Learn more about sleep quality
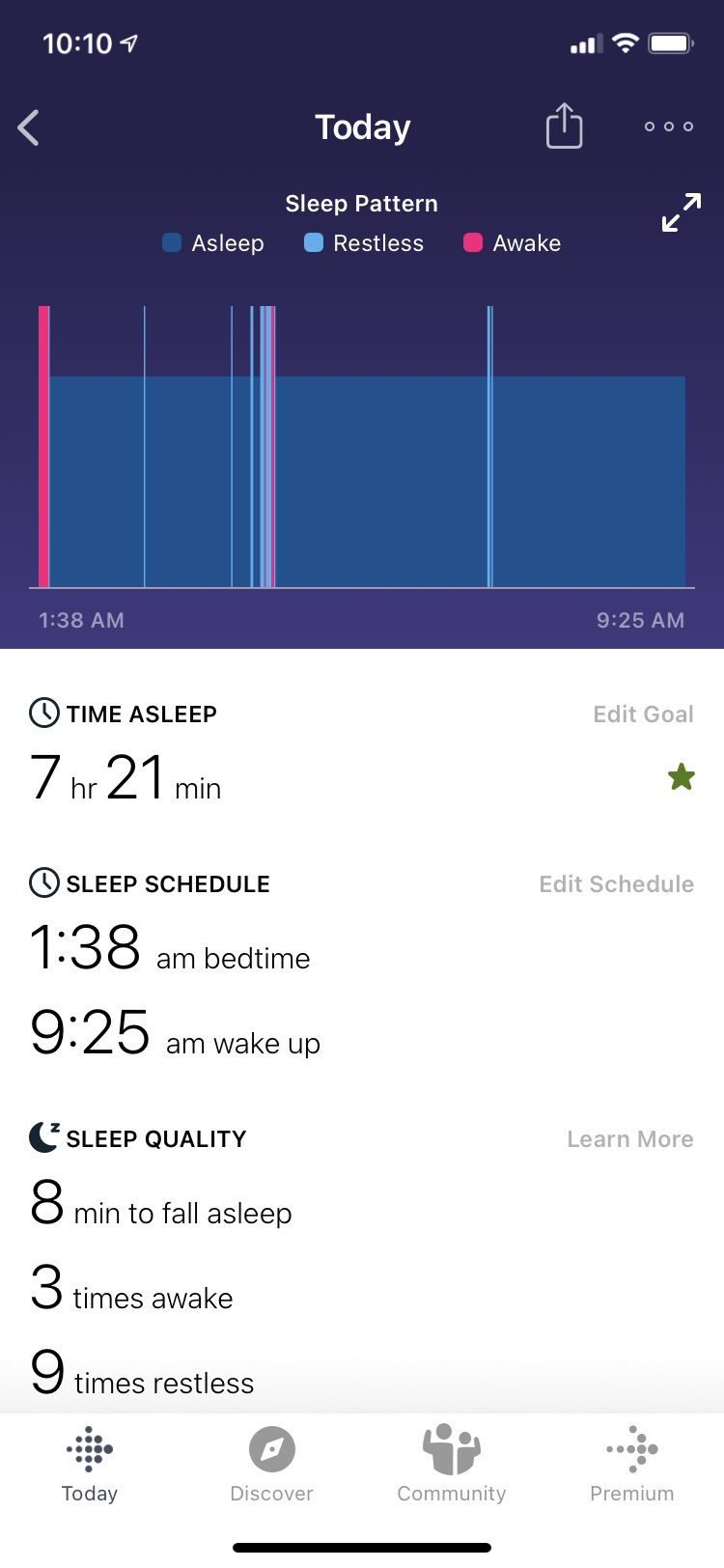This screenshot has width=724, height=1568. (629, 1139)
